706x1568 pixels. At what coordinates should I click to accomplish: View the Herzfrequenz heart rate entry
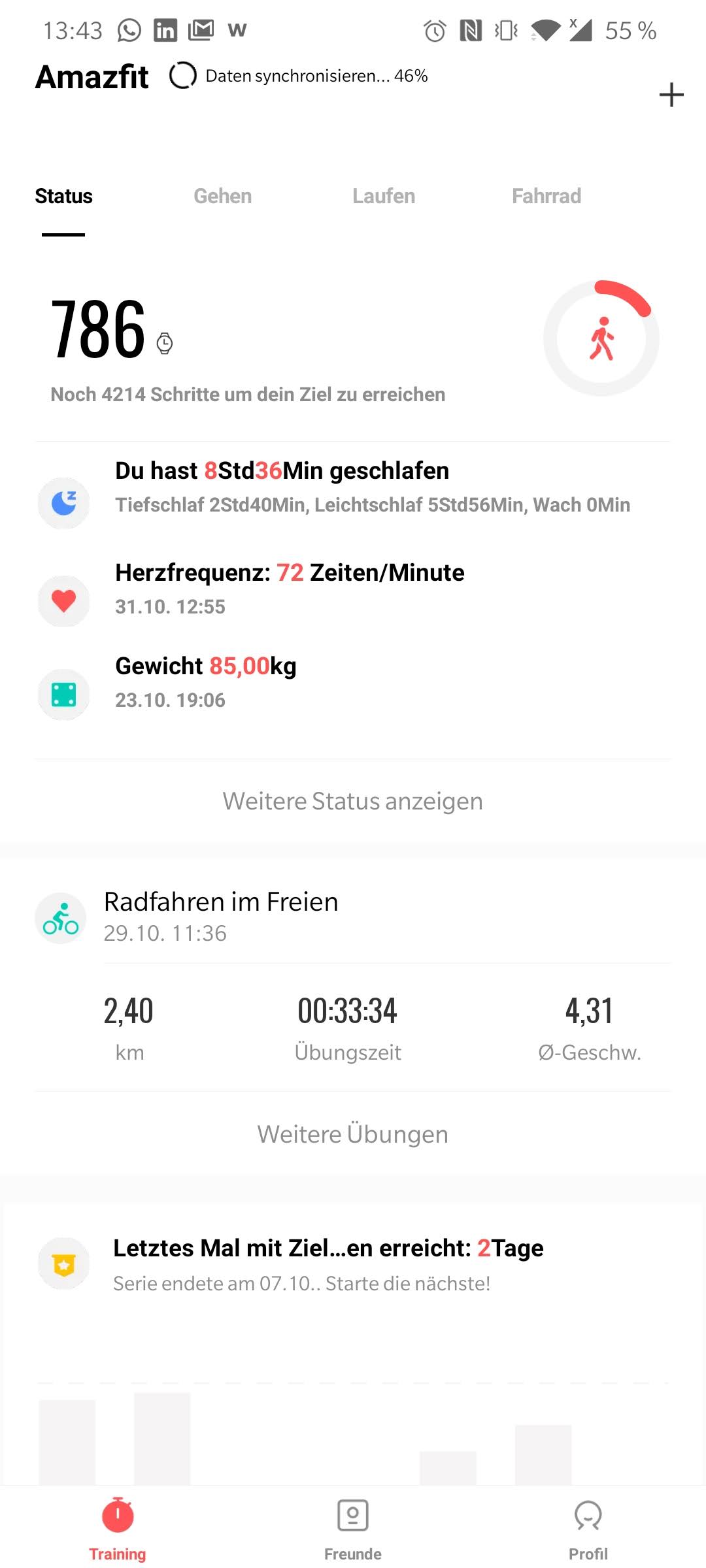353,588
